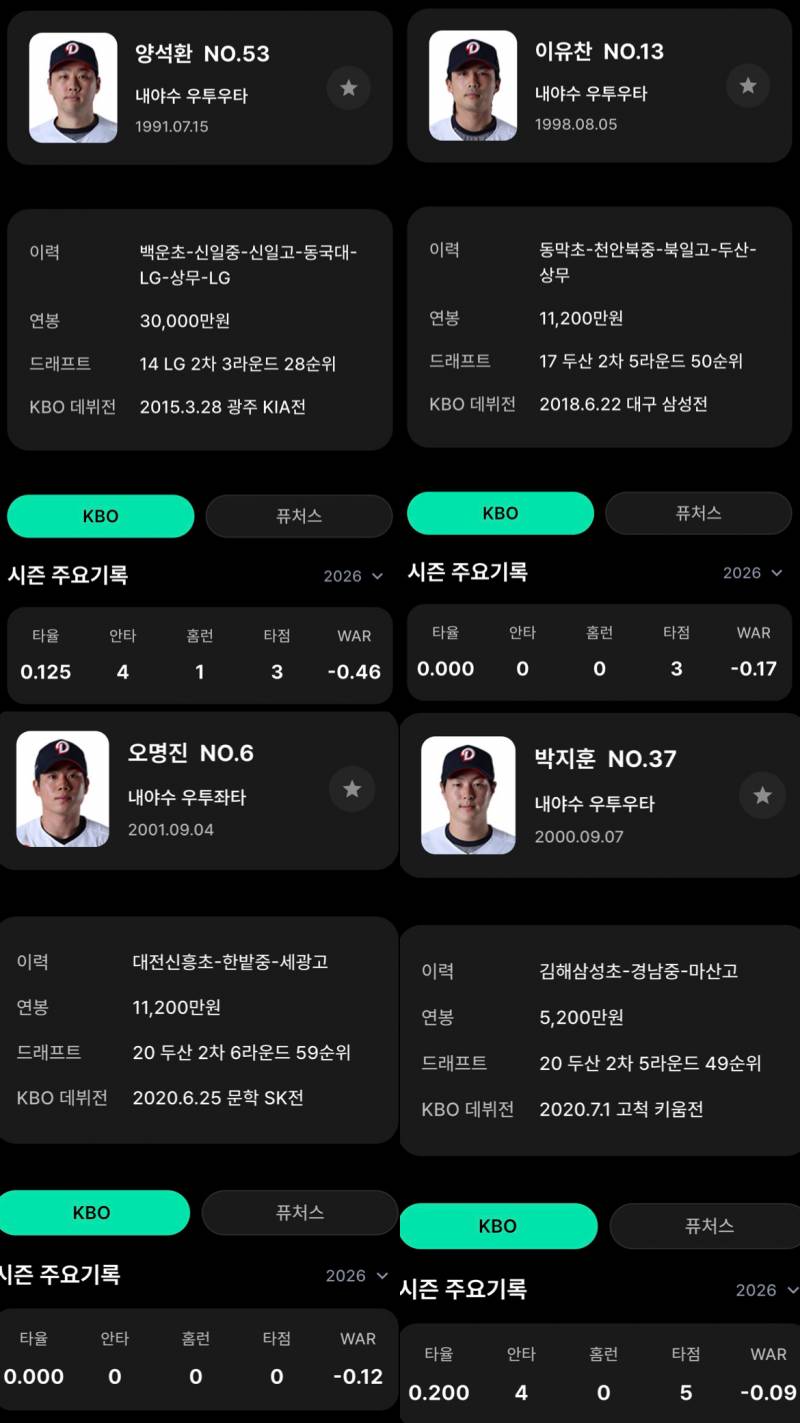
Task: Switch to 퓨처스 tab on 이유찬's record
Action: click(698, 513)
